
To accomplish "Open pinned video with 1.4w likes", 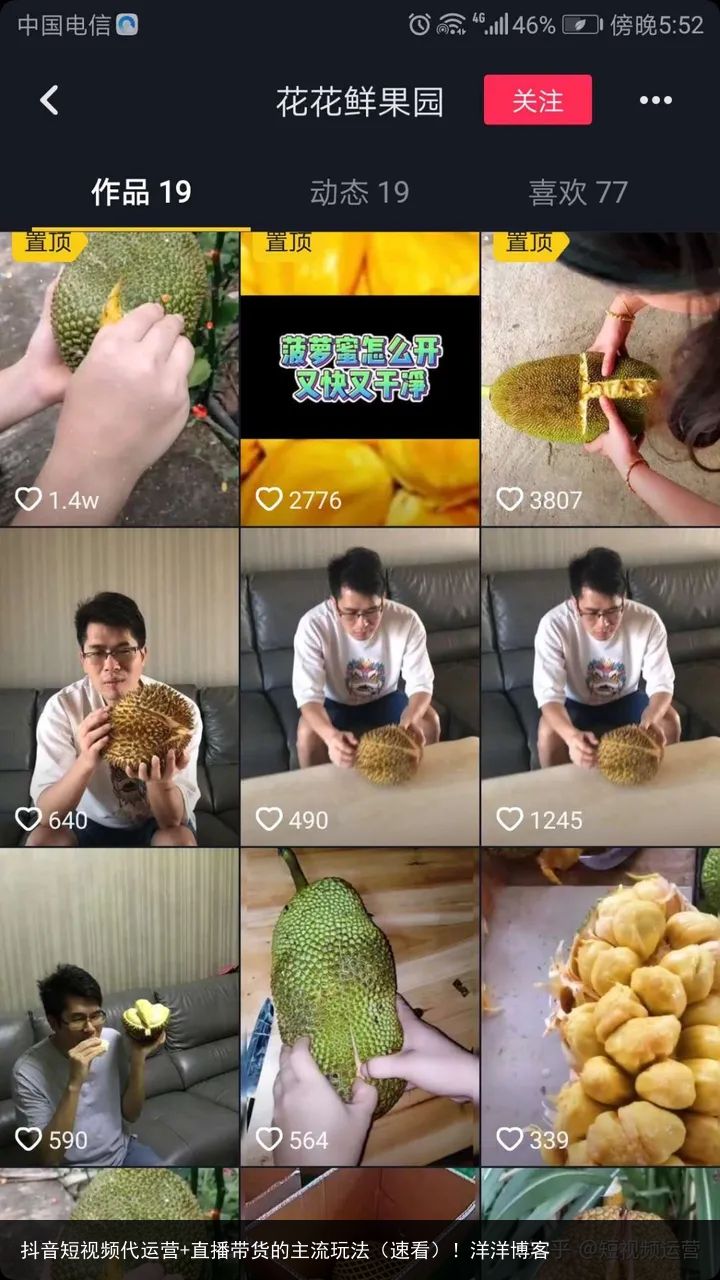I will (119, 380).
